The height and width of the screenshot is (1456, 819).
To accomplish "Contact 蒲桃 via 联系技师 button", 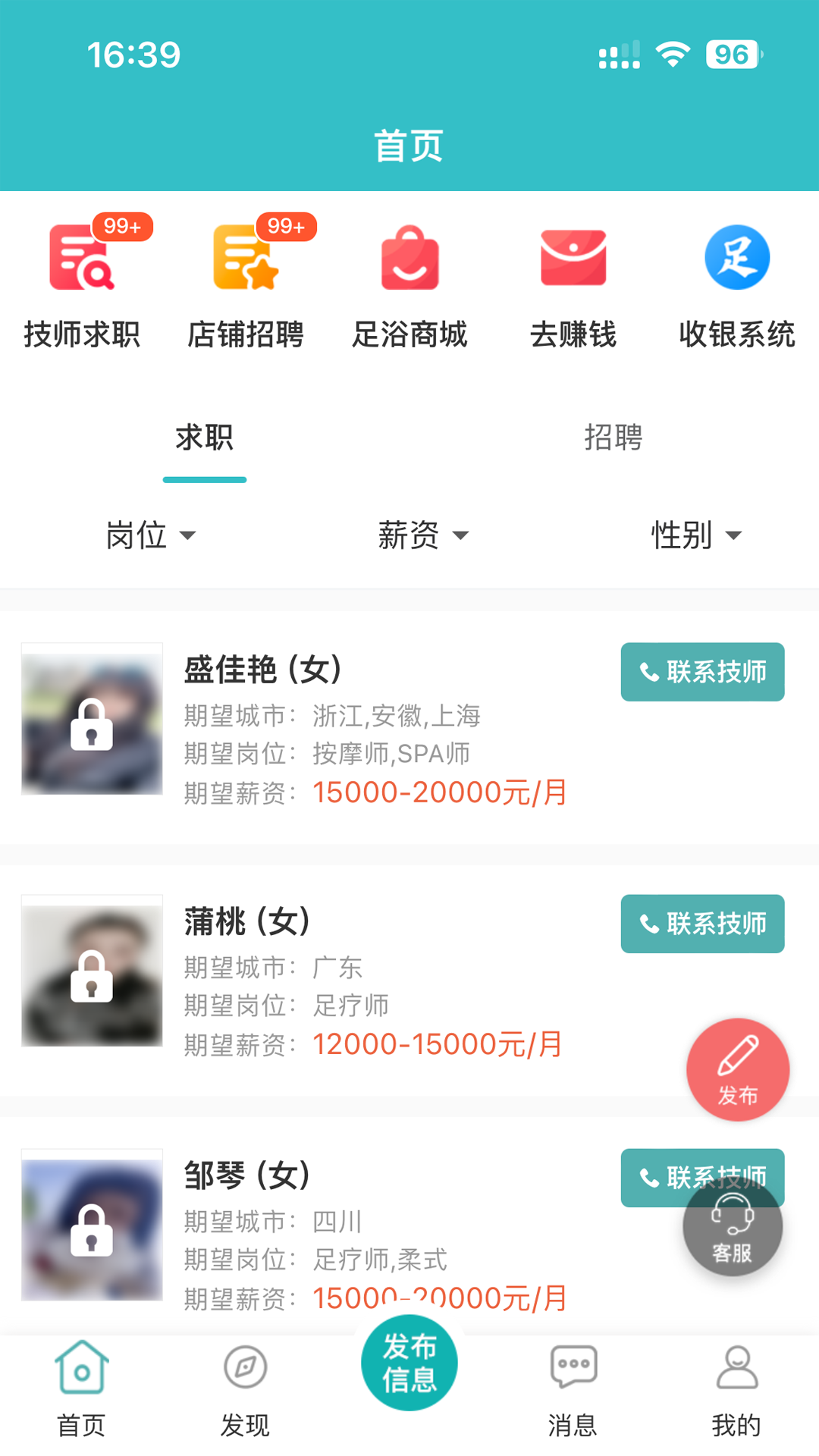I will 702,924.
